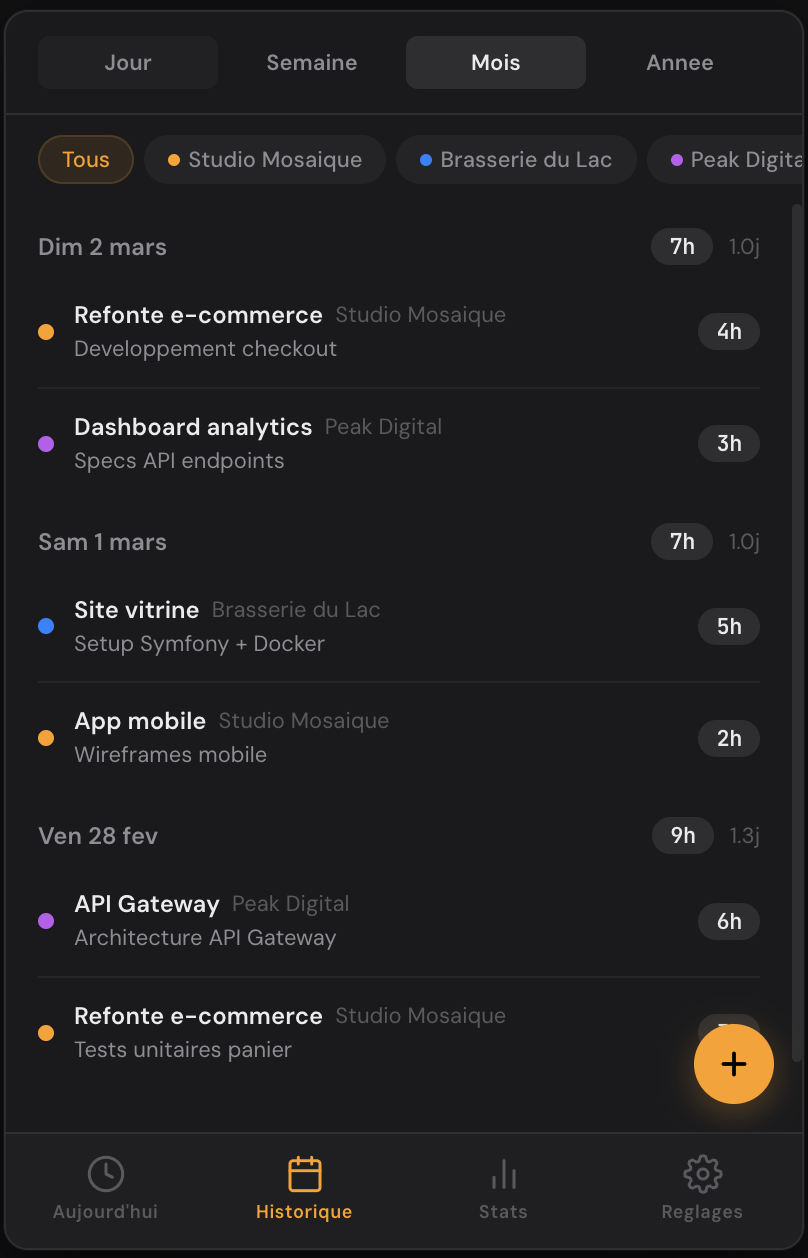This screenshot has width=808, height=1258.
Task: Switch to the Annee view tab
Action: click(679, 62)
